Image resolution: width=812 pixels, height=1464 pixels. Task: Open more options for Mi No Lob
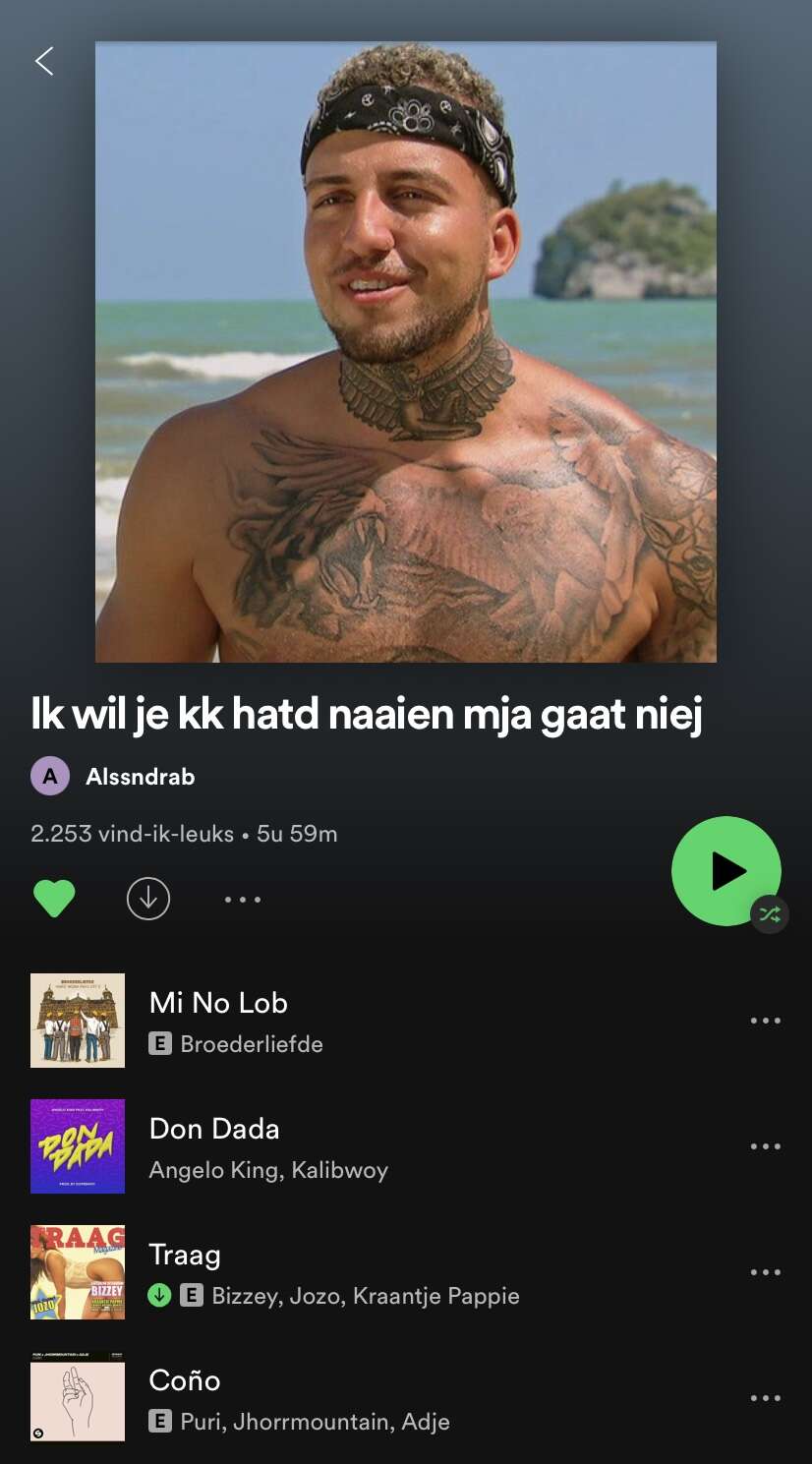766,1021
